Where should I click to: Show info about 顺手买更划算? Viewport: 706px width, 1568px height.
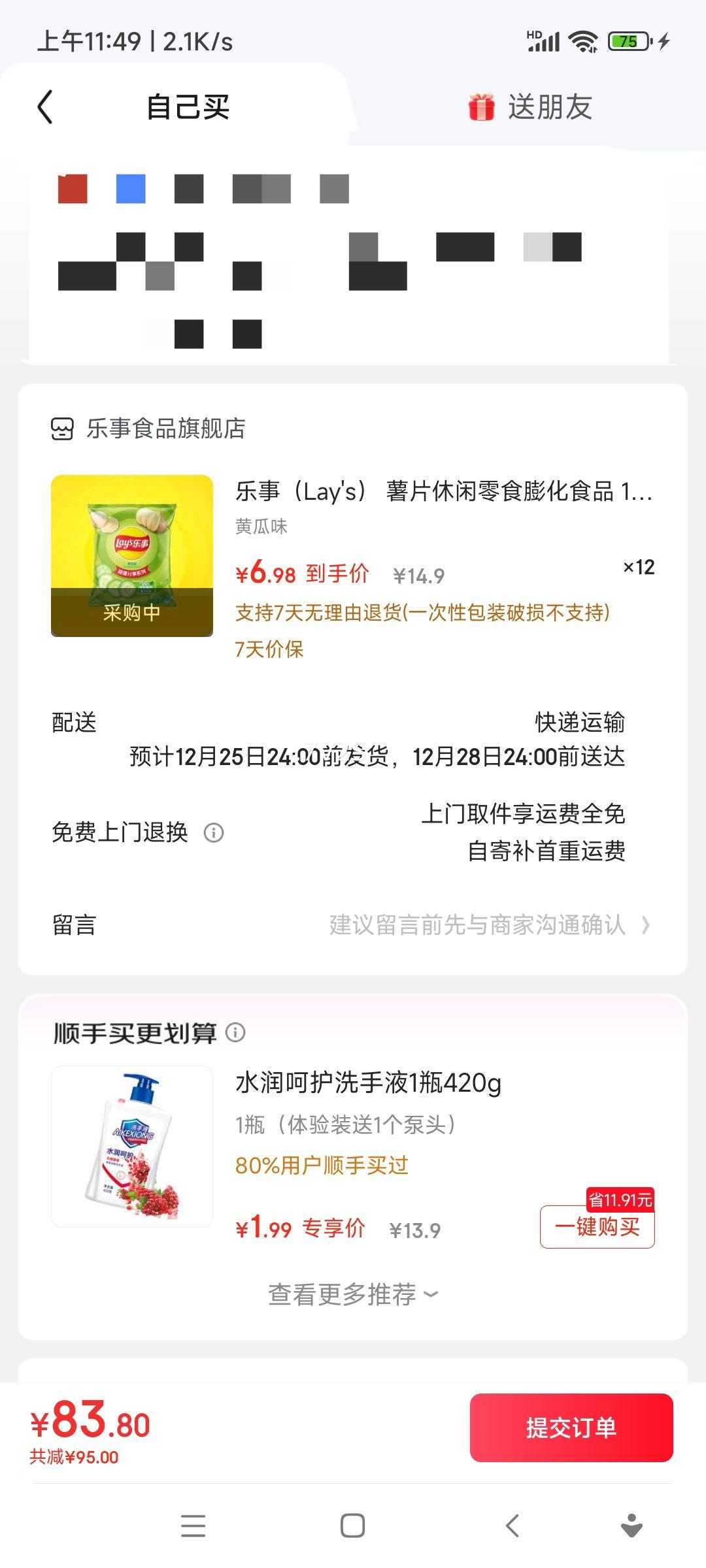[x=235, y=1032]
